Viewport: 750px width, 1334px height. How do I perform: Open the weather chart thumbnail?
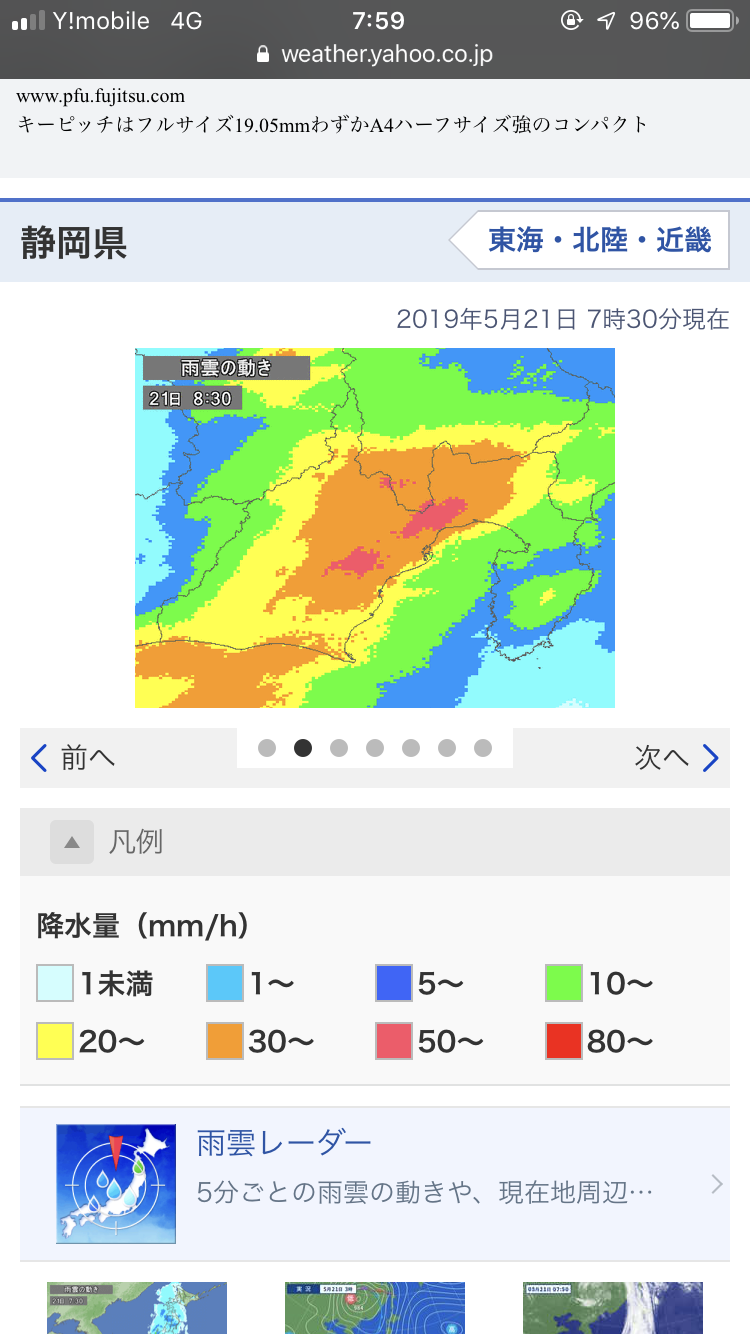(x=375, y=1308)
